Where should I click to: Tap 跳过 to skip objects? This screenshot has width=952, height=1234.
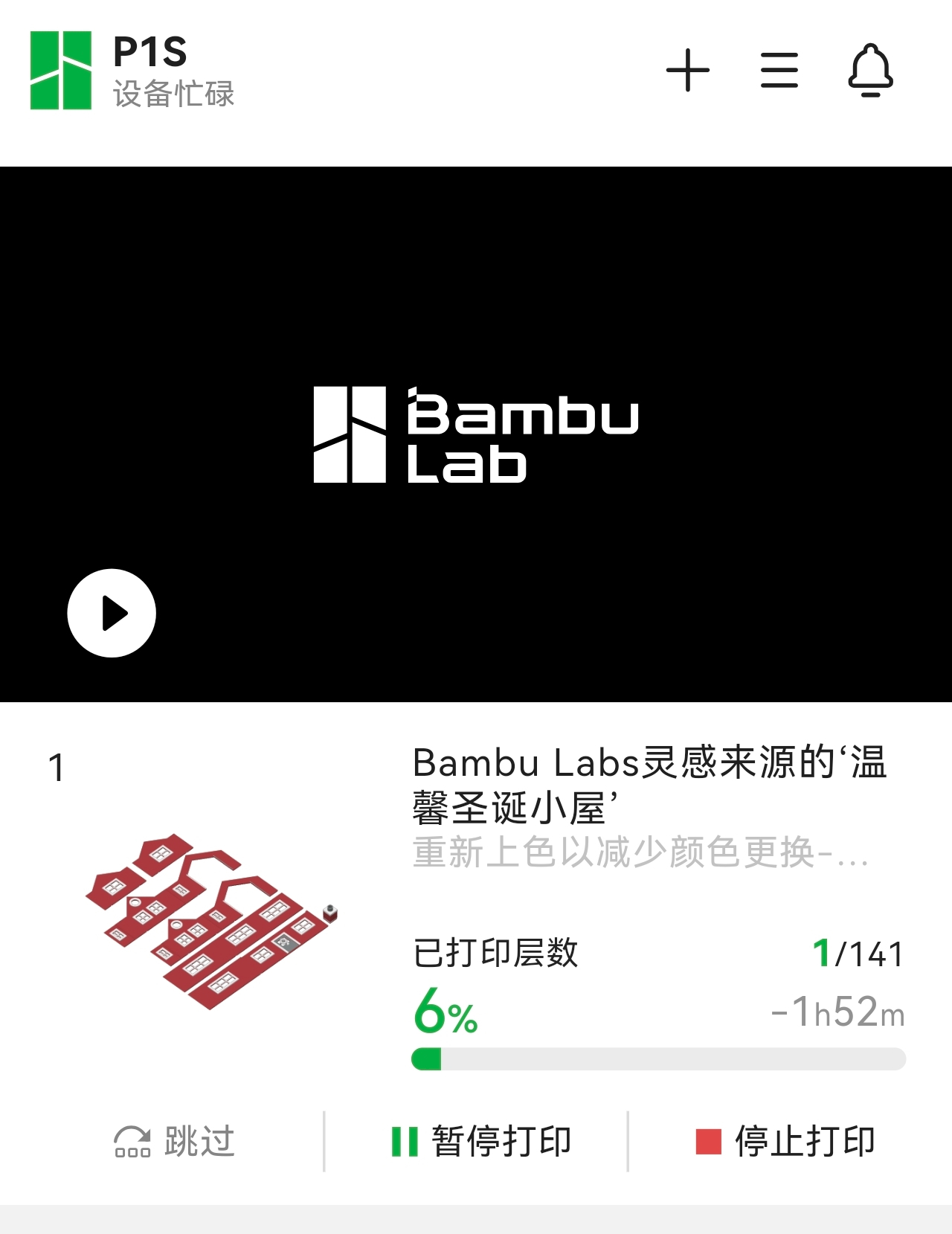175,1141
